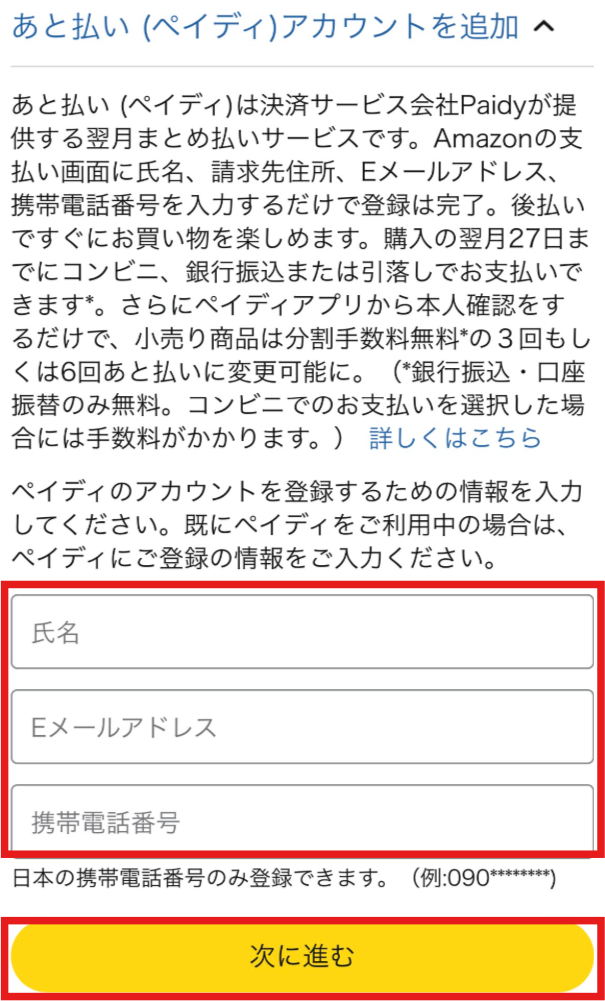Screen dimensions: 605x1001
Task: Tap the 氏名 name field
Action: 302,632
